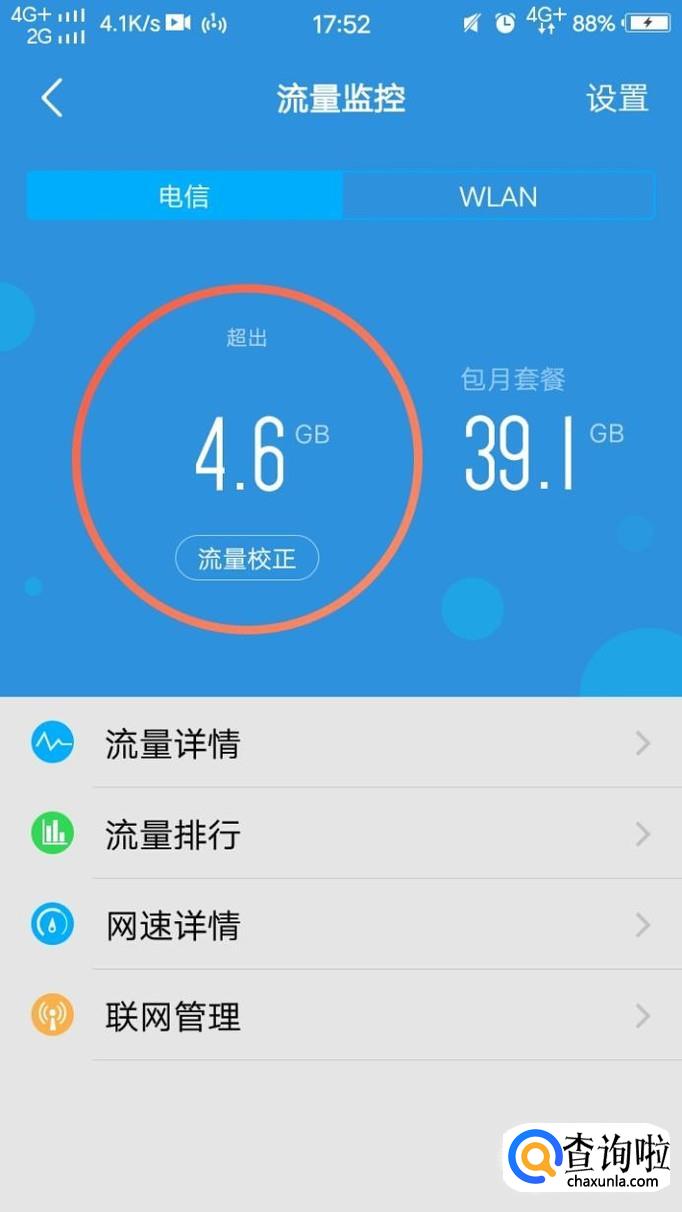Viewport: 682px width, 1212px height.
Task: Open the 流量排行 row
Action: click(x=340, y=834)
